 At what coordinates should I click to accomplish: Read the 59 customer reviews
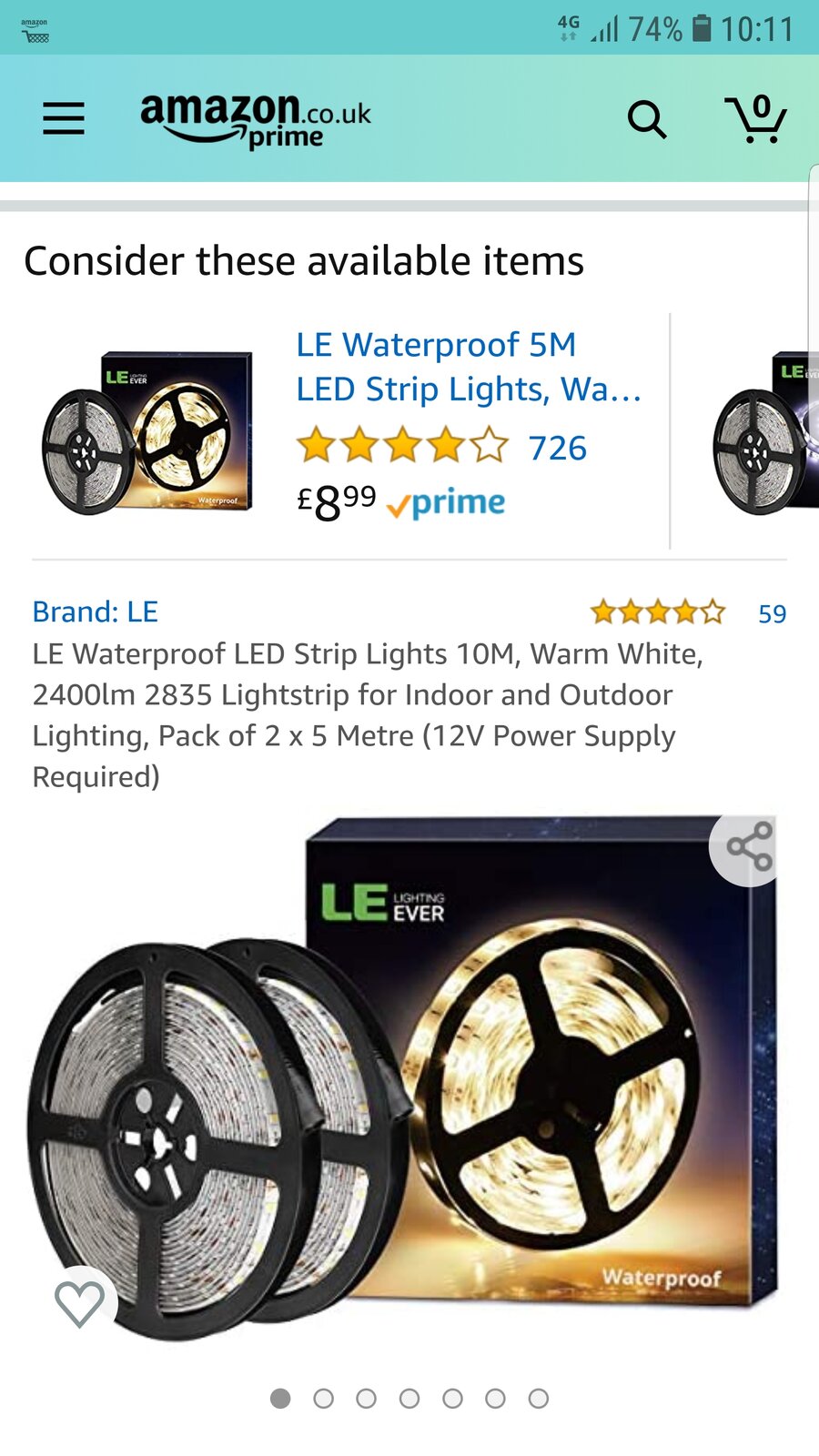click(x=772, y=613)
